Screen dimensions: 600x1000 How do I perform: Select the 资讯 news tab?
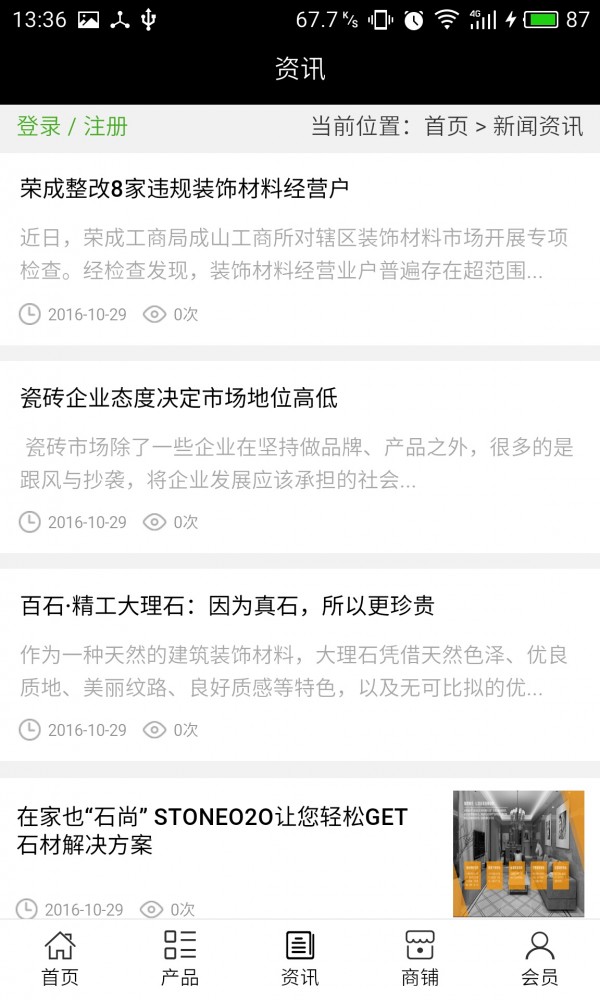(300, 959)
